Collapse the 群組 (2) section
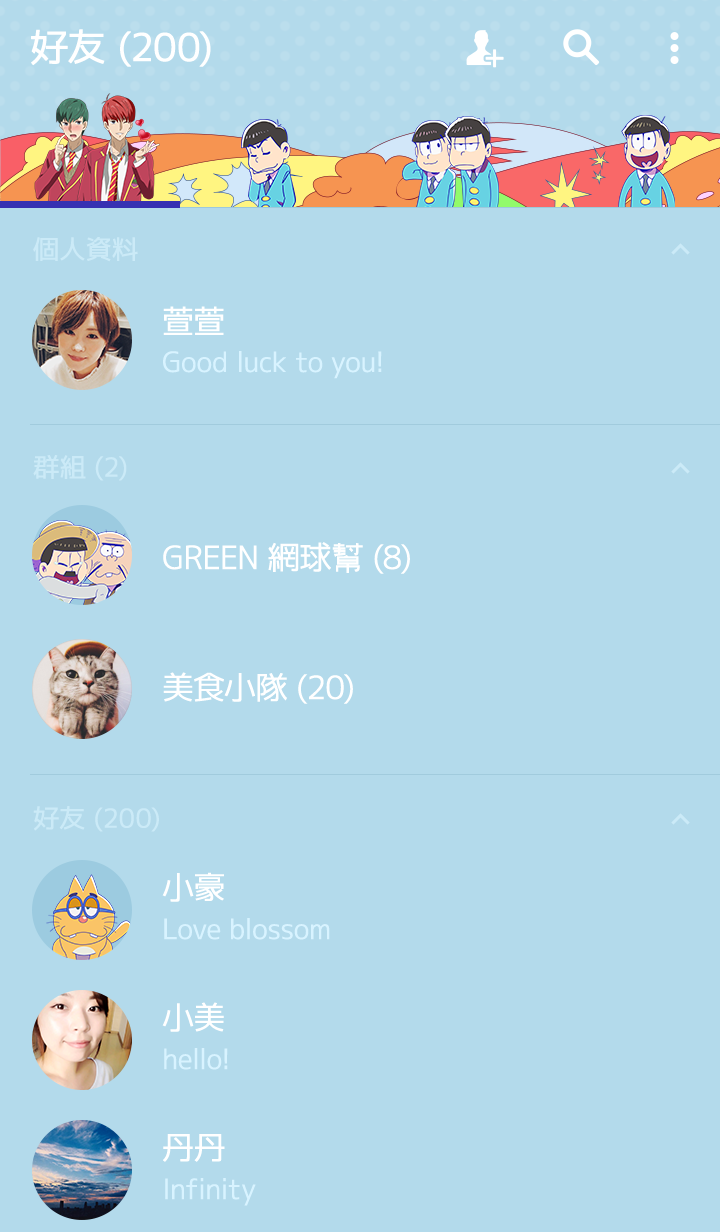 pos(680,468)
